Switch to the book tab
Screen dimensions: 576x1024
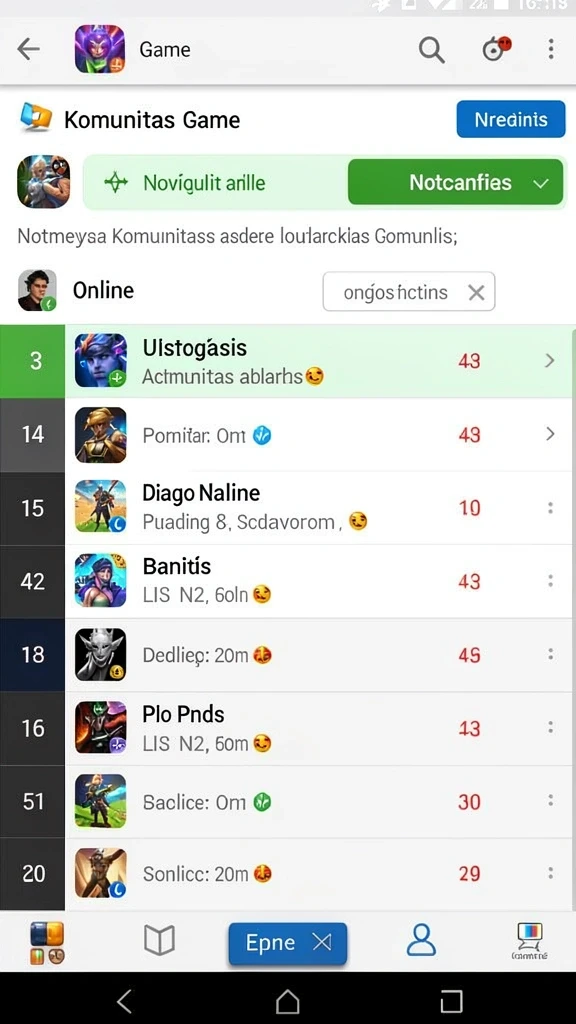(159, 941)
